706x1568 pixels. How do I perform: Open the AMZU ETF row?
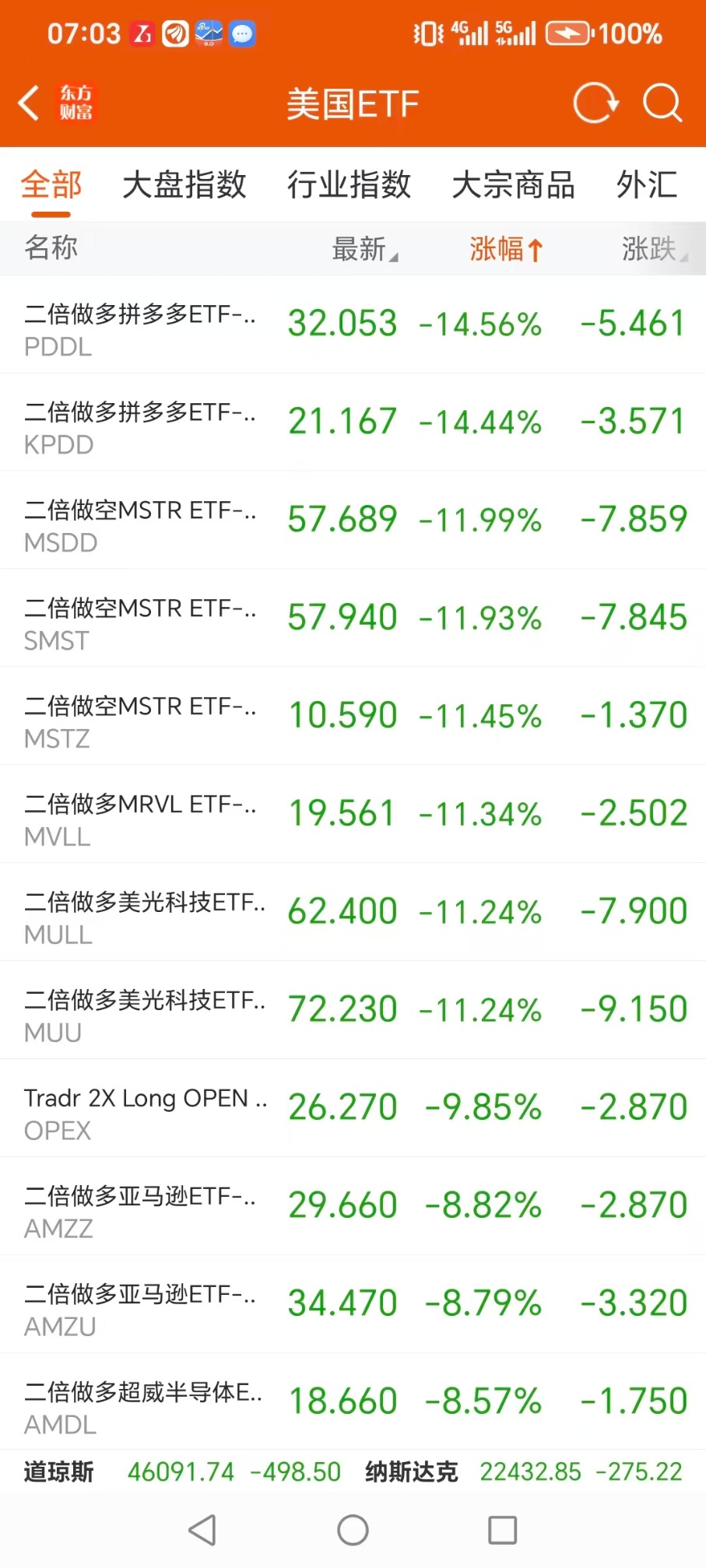[x=353, y=1305]
